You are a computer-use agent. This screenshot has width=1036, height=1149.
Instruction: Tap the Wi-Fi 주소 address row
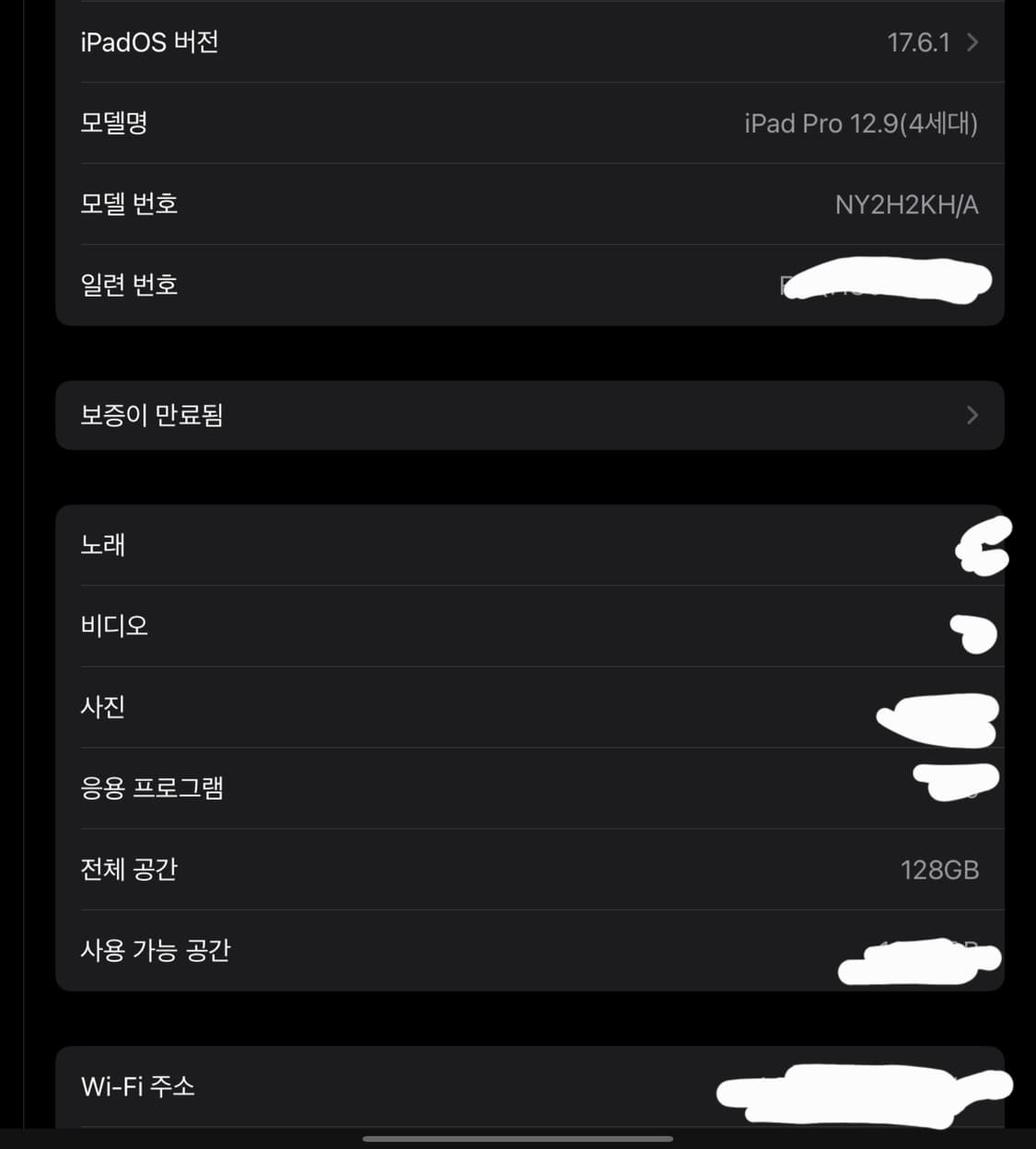(x=530, y=1086)
